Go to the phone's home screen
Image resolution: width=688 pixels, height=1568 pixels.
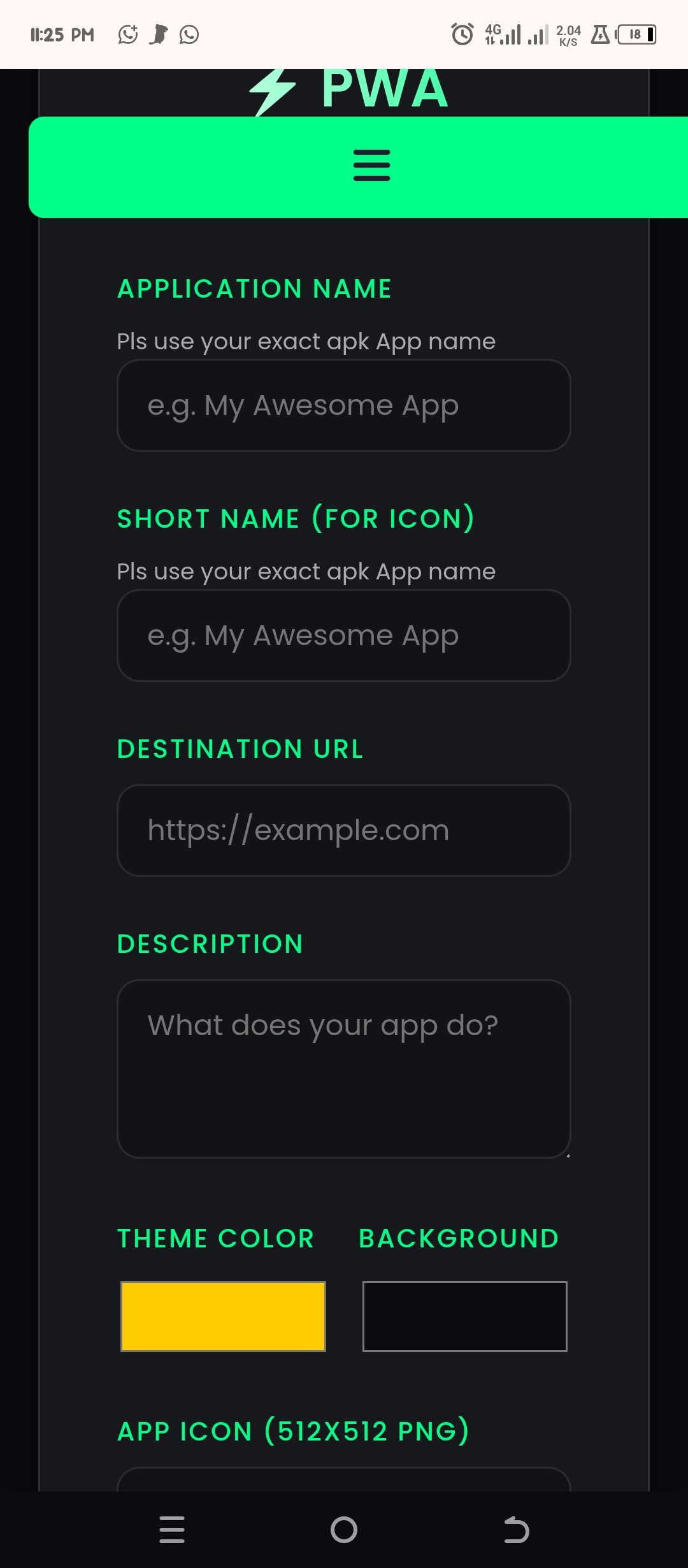click(344, 1530)
